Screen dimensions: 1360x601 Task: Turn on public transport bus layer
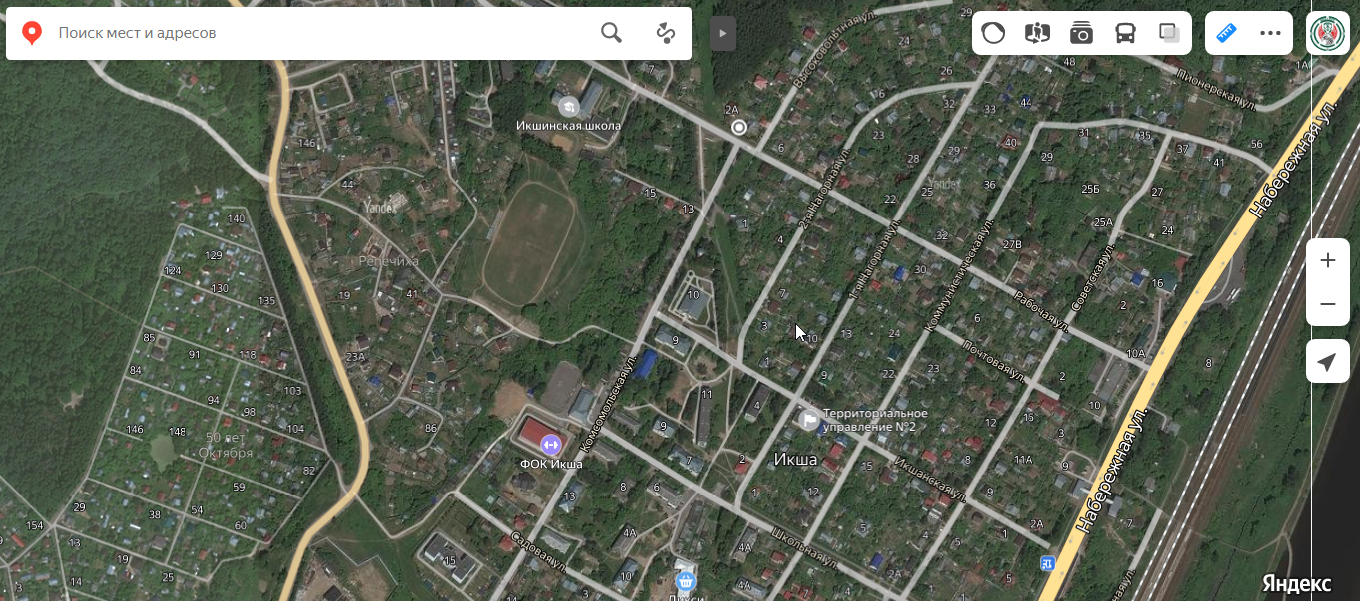click(x=1125, y=33)
